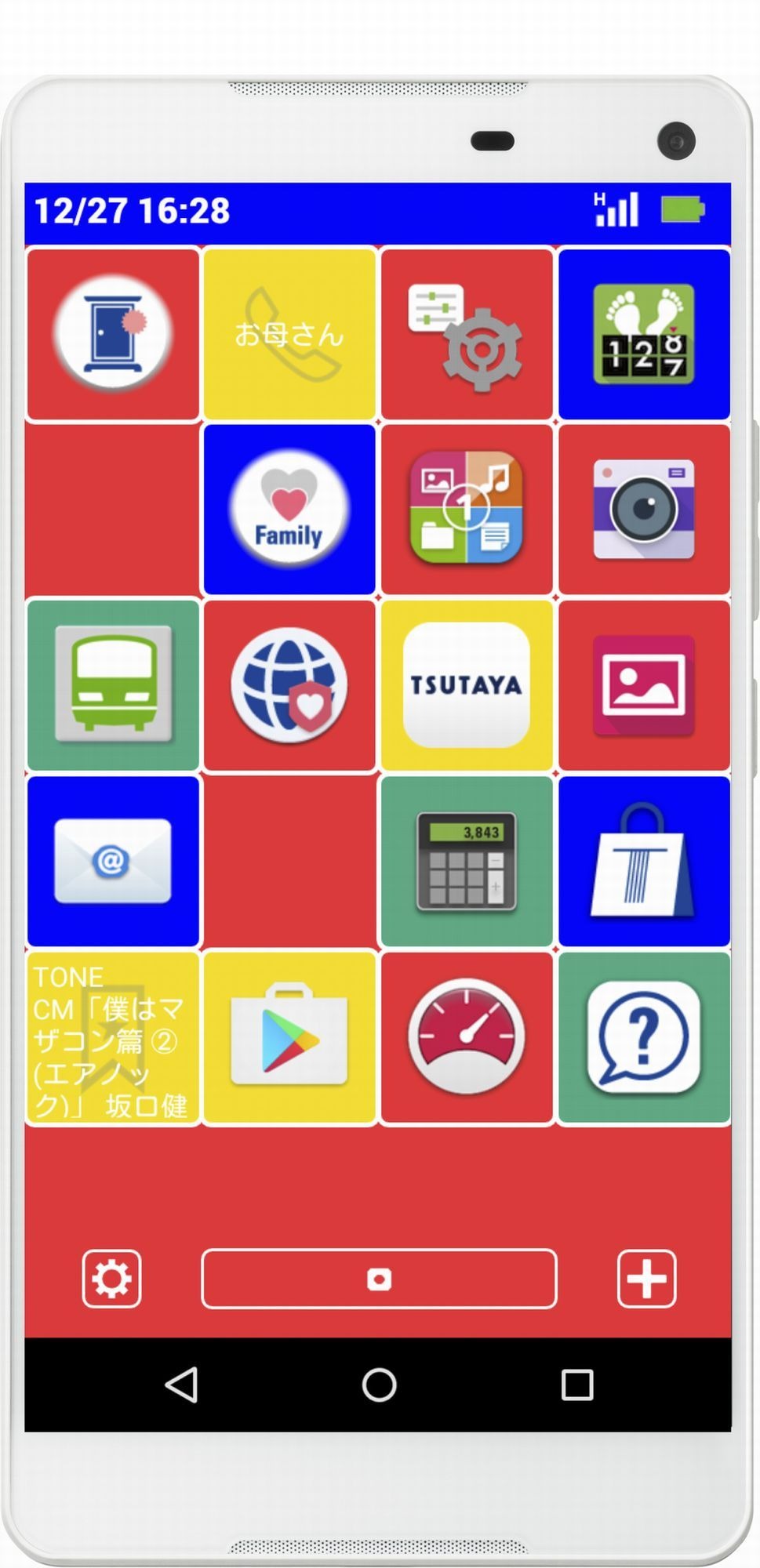Tap the plus button to add an app
The width and height of the screenshot is (760, 1568).
coord(645,1279)
